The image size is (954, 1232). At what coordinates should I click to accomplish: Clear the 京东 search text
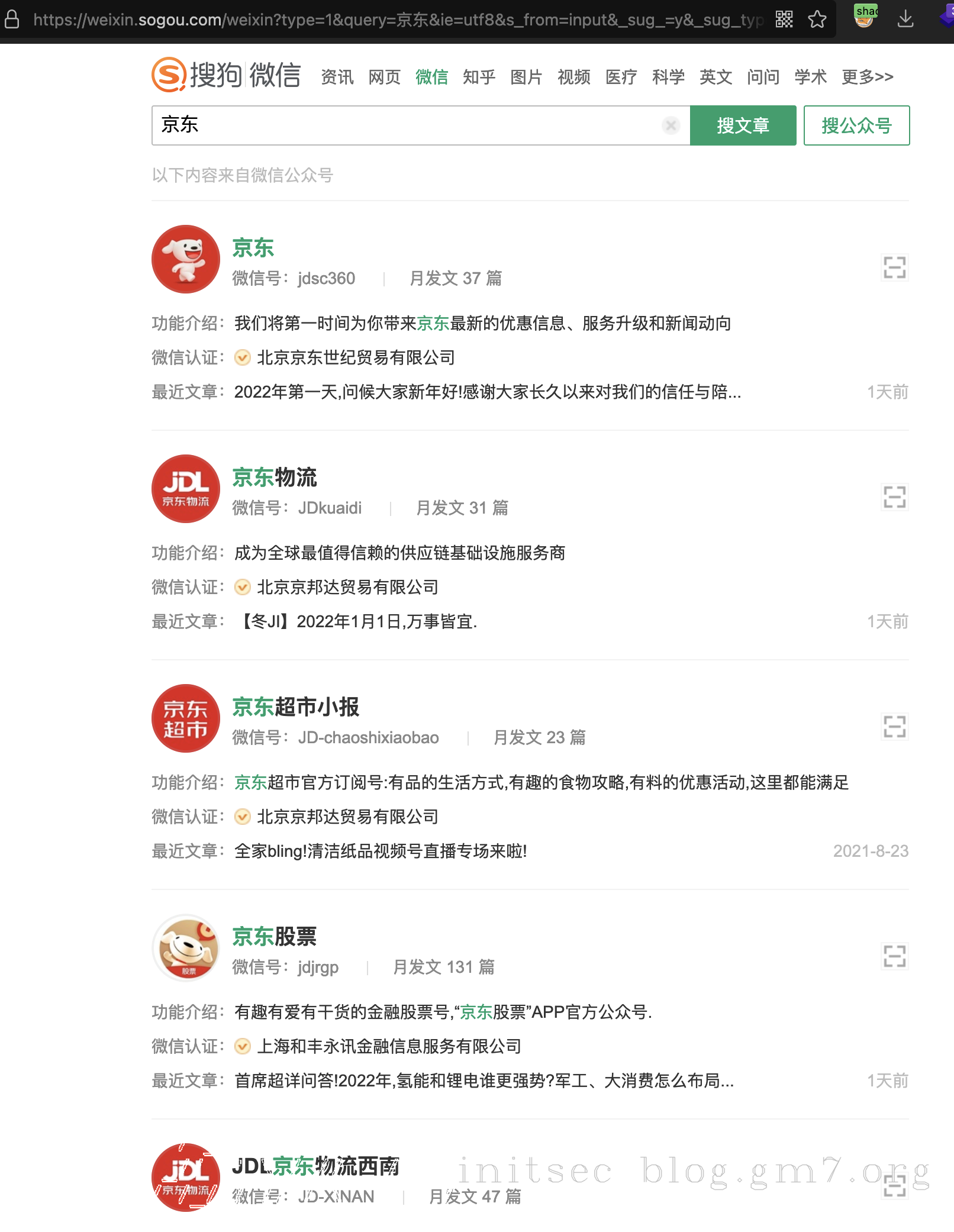pos(671,125)
